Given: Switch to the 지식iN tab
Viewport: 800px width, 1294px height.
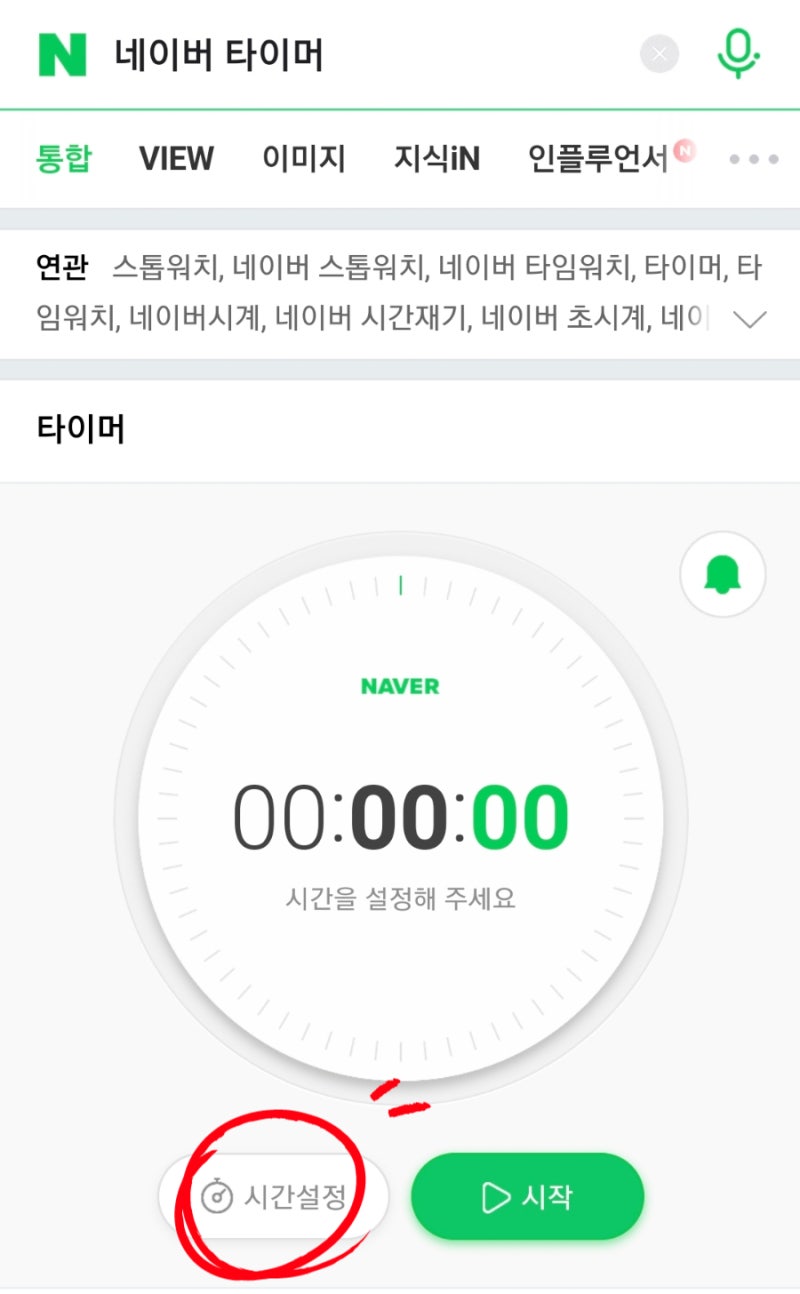Looking at the screenshot, I should [x=436, y=158].
